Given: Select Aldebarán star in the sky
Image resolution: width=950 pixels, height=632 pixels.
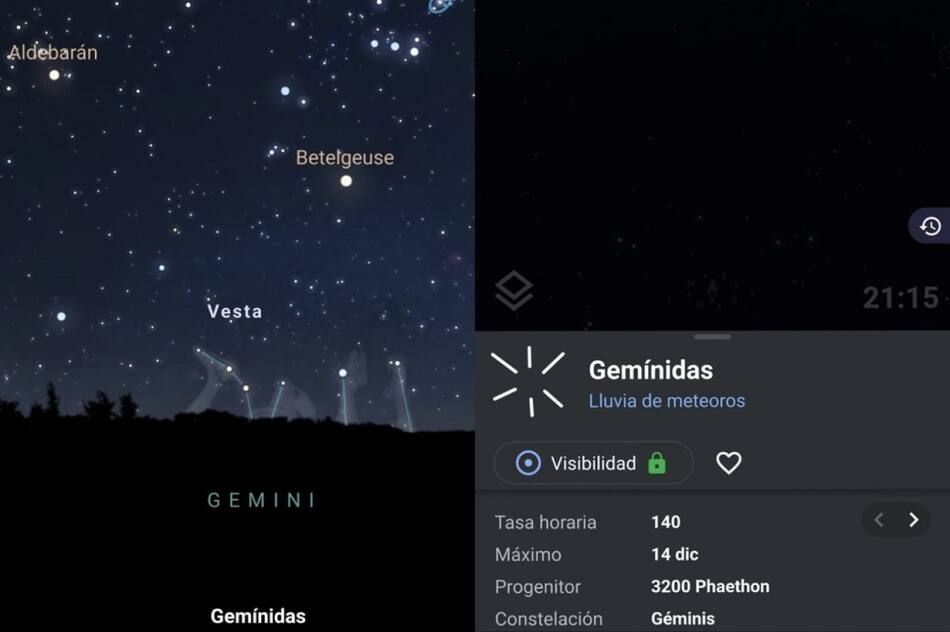Looking at the screenshot, I should (x=54, y=74).
